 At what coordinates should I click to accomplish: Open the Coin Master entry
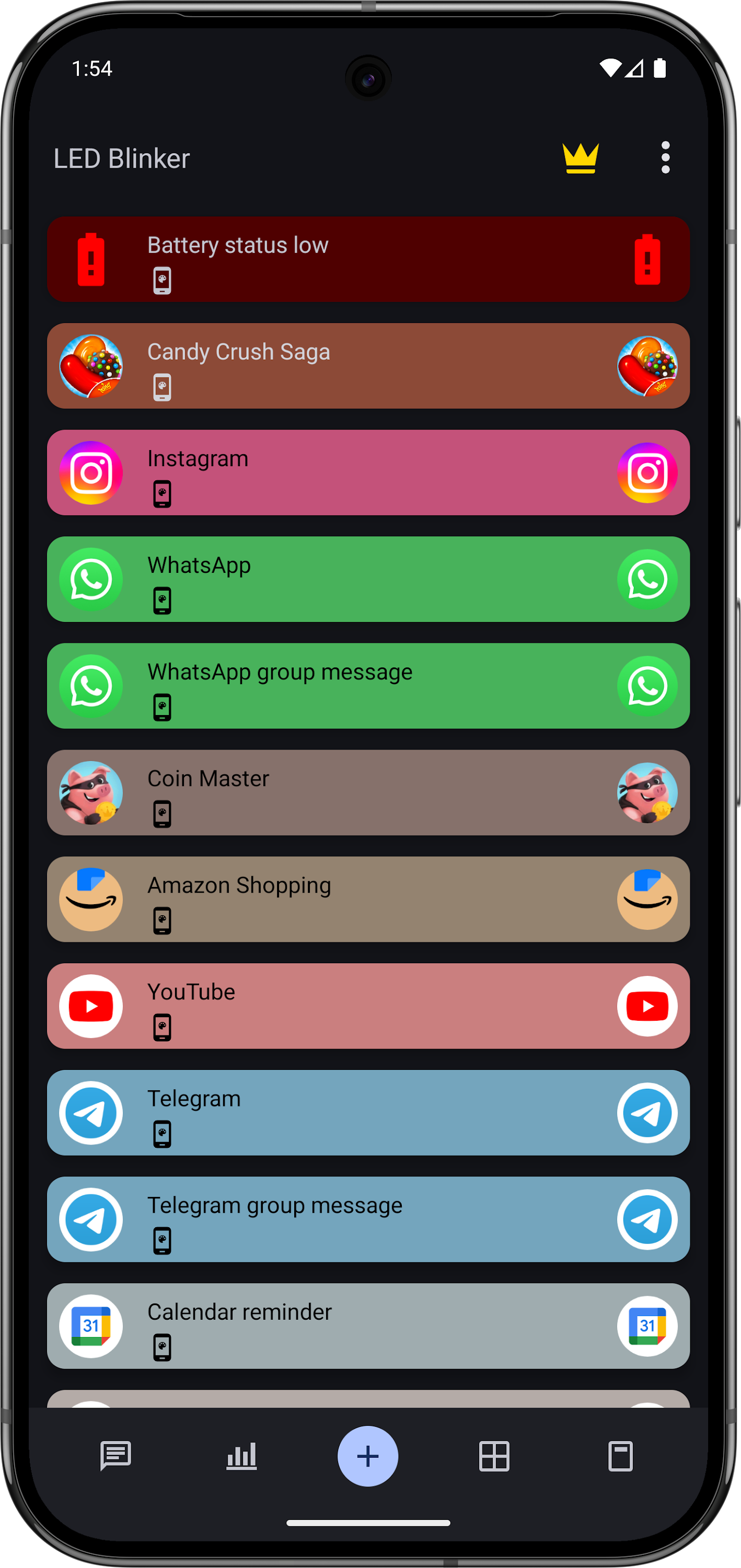(368, 792)
